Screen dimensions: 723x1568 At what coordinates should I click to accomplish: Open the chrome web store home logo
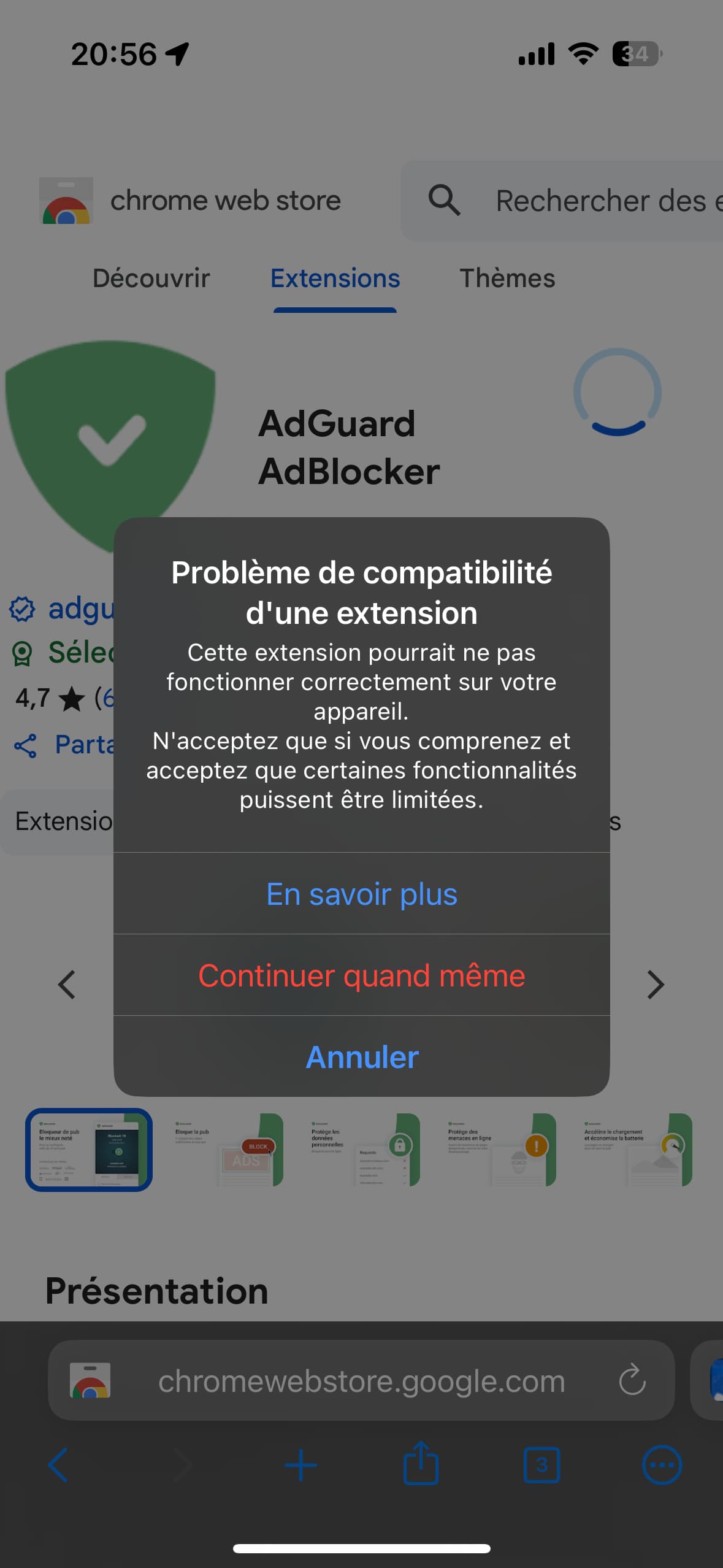(190, 201)
